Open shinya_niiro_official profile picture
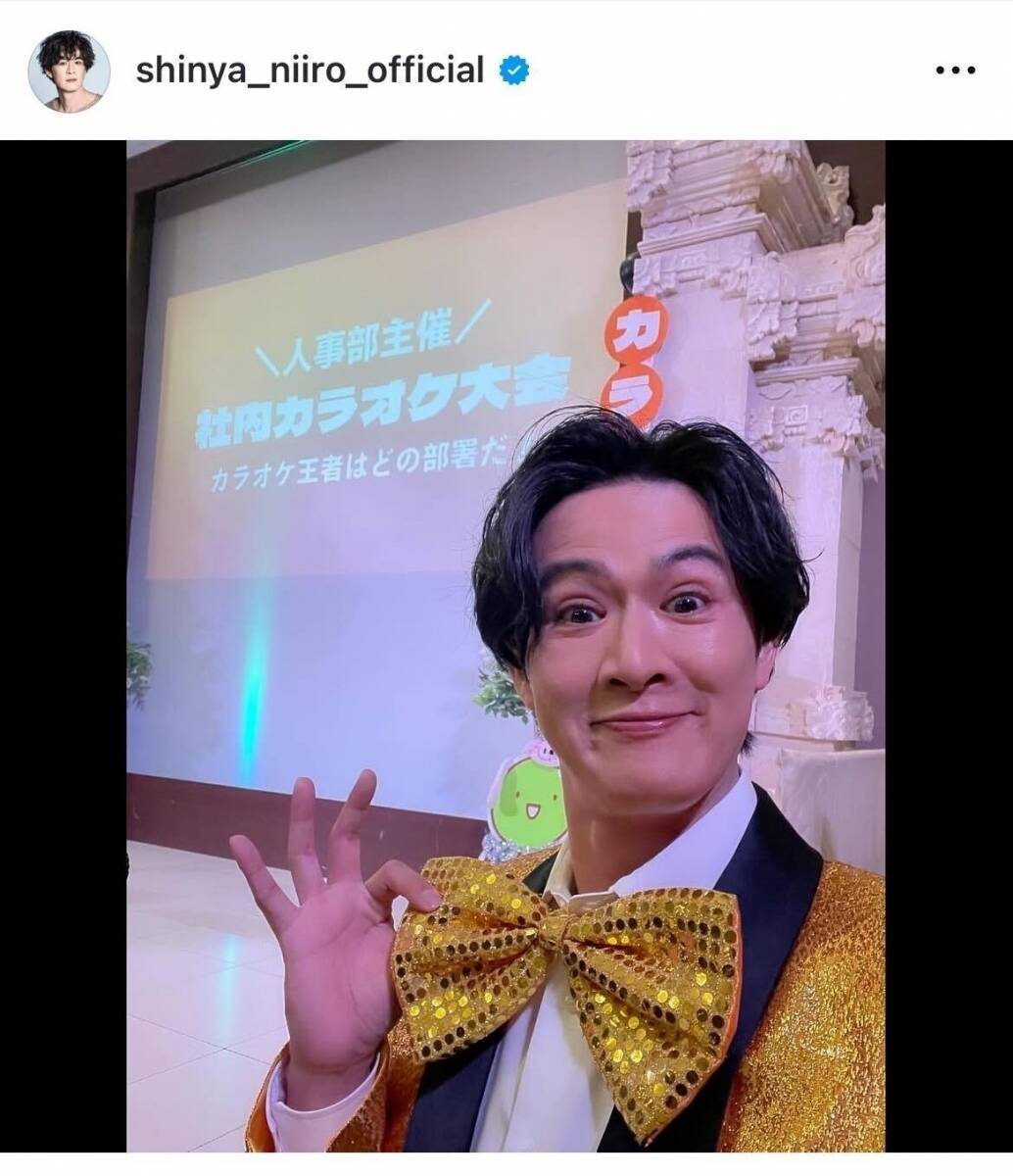The width and height of the screenshot is (1013, 1176). pos(69,71)
